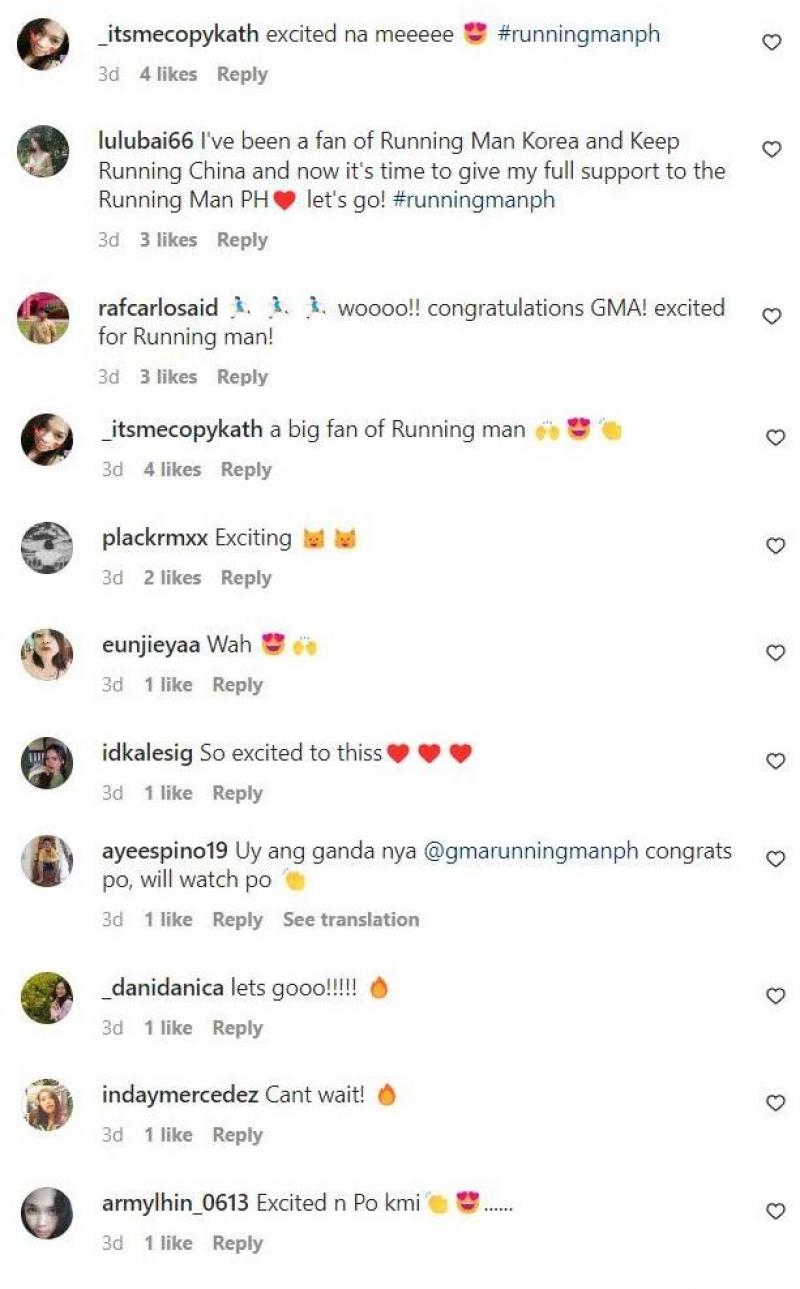Like plackrmxx's Exciting comment
This screenshot has height=1289, width=800.
774,546
